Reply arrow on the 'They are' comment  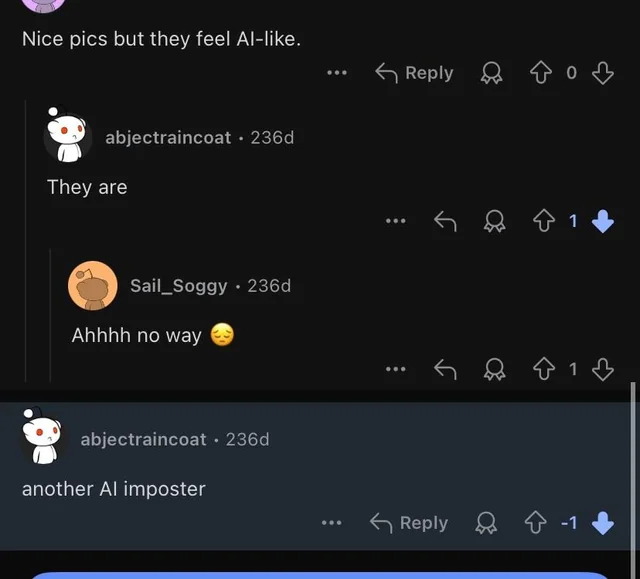pos(445,221)
